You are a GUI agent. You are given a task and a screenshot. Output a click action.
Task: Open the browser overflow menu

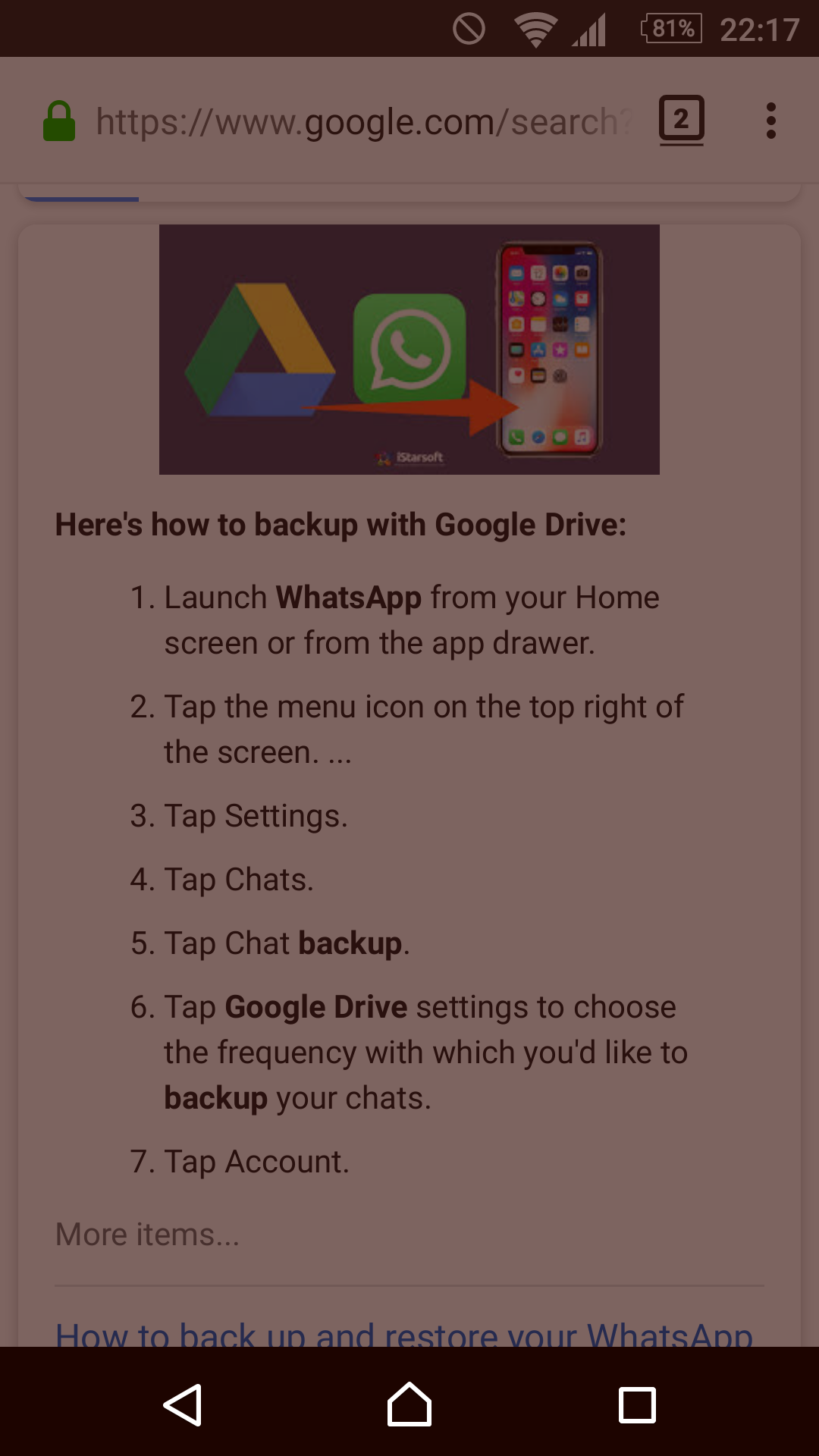tap(770, 121)
